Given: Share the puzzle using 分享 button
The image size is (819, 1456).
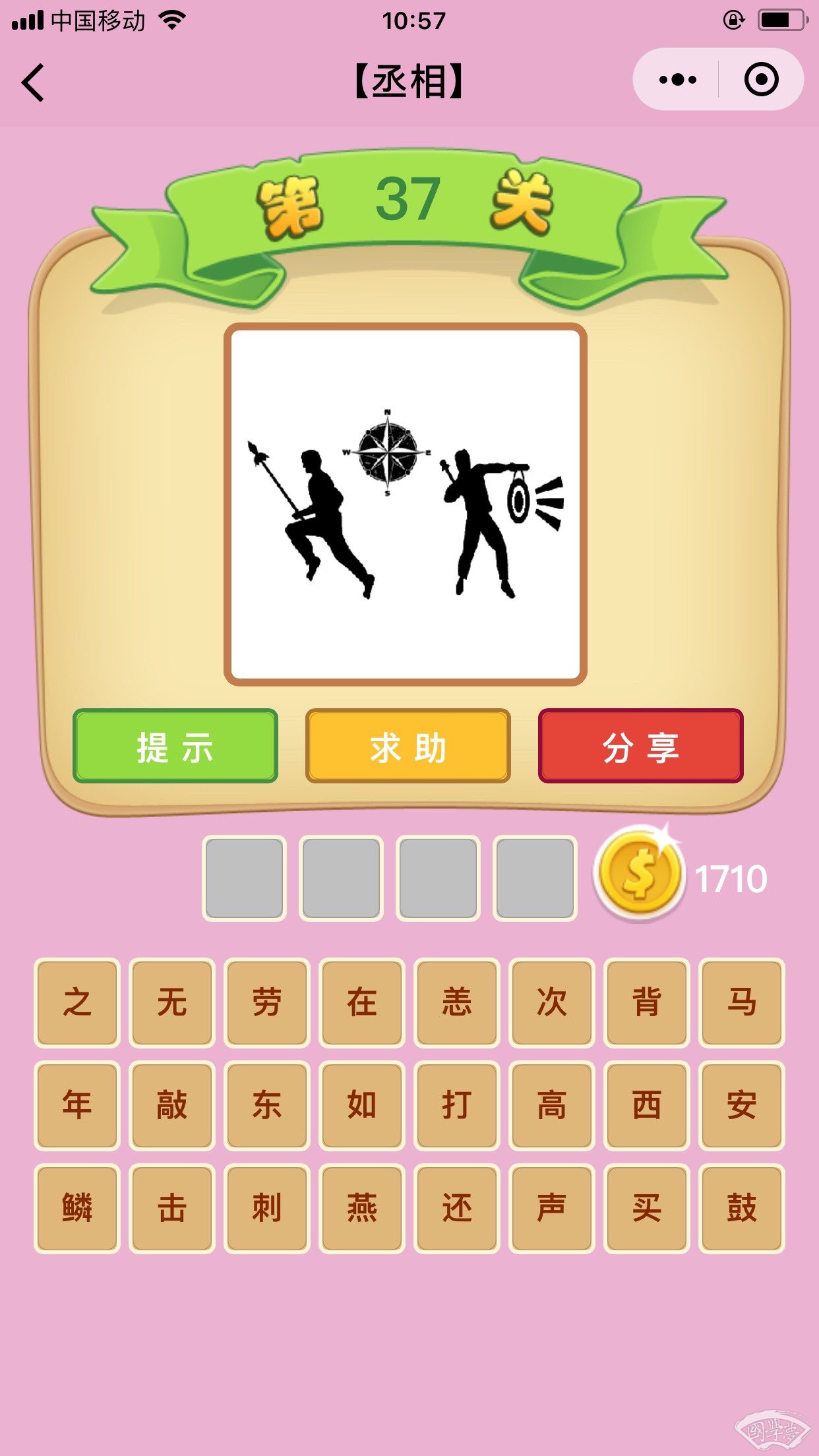Looking at the screenshot, I should pyautogui.click(x=640, y=746).
